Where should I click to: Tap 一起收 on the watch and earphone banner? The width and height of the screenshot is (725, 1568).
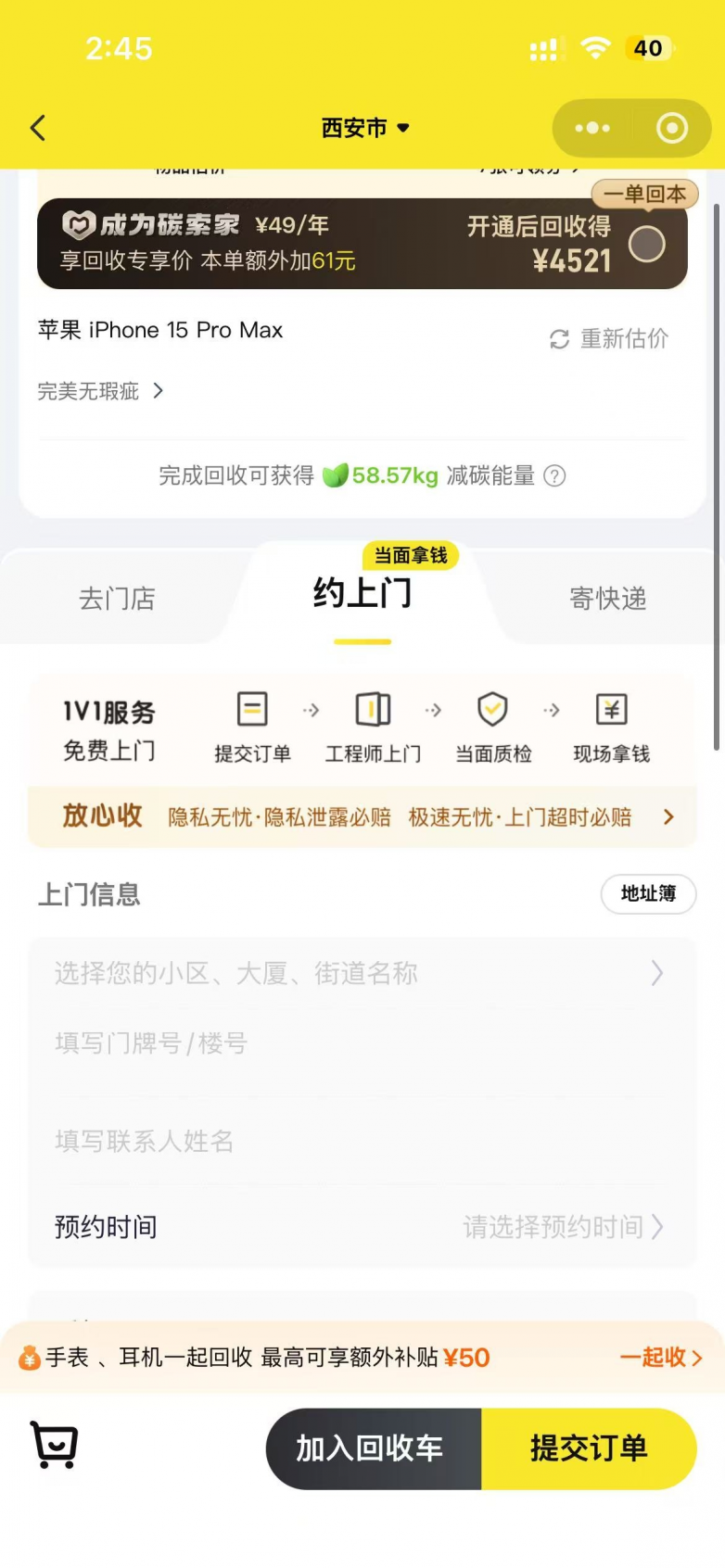[660, 1358]
